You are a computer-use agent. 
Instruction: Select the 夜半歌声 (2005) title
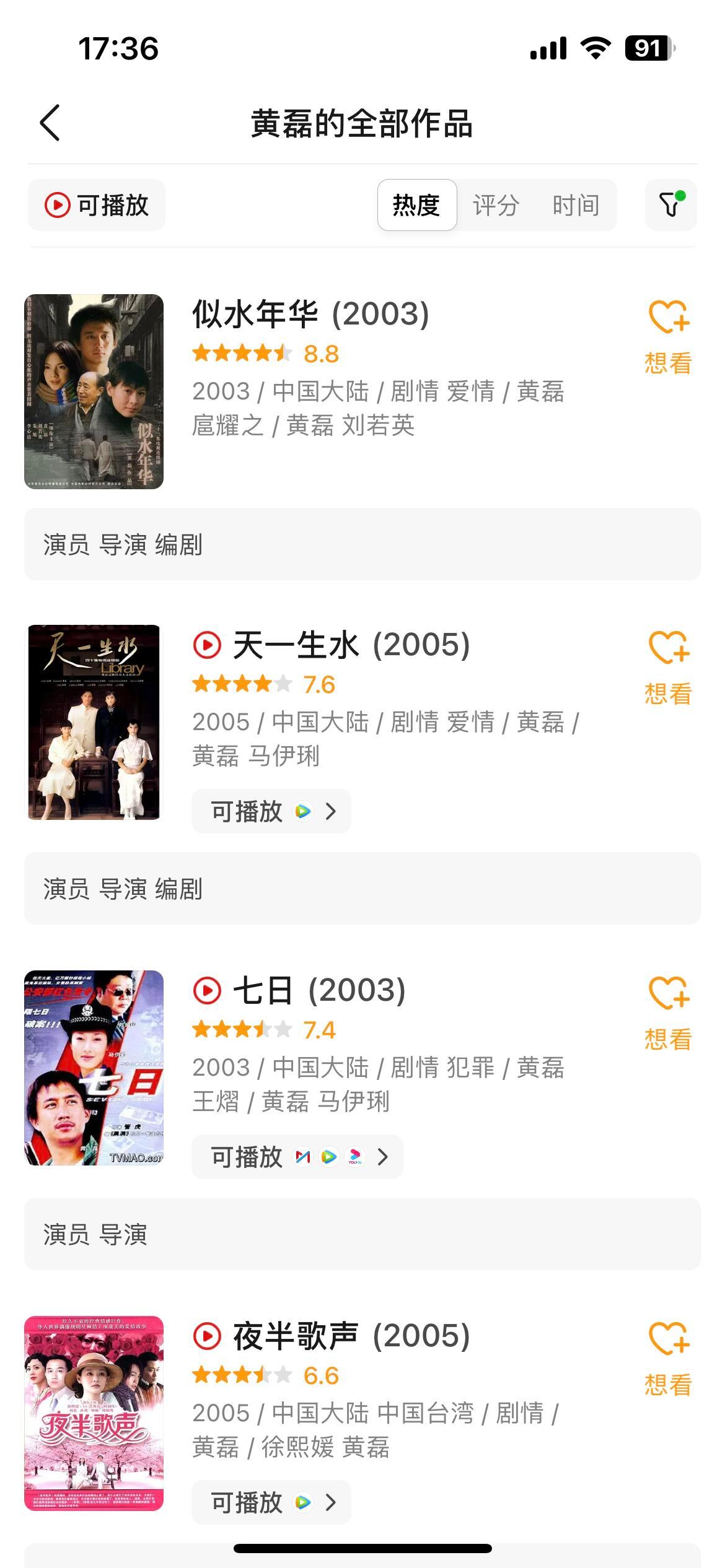351,1336
